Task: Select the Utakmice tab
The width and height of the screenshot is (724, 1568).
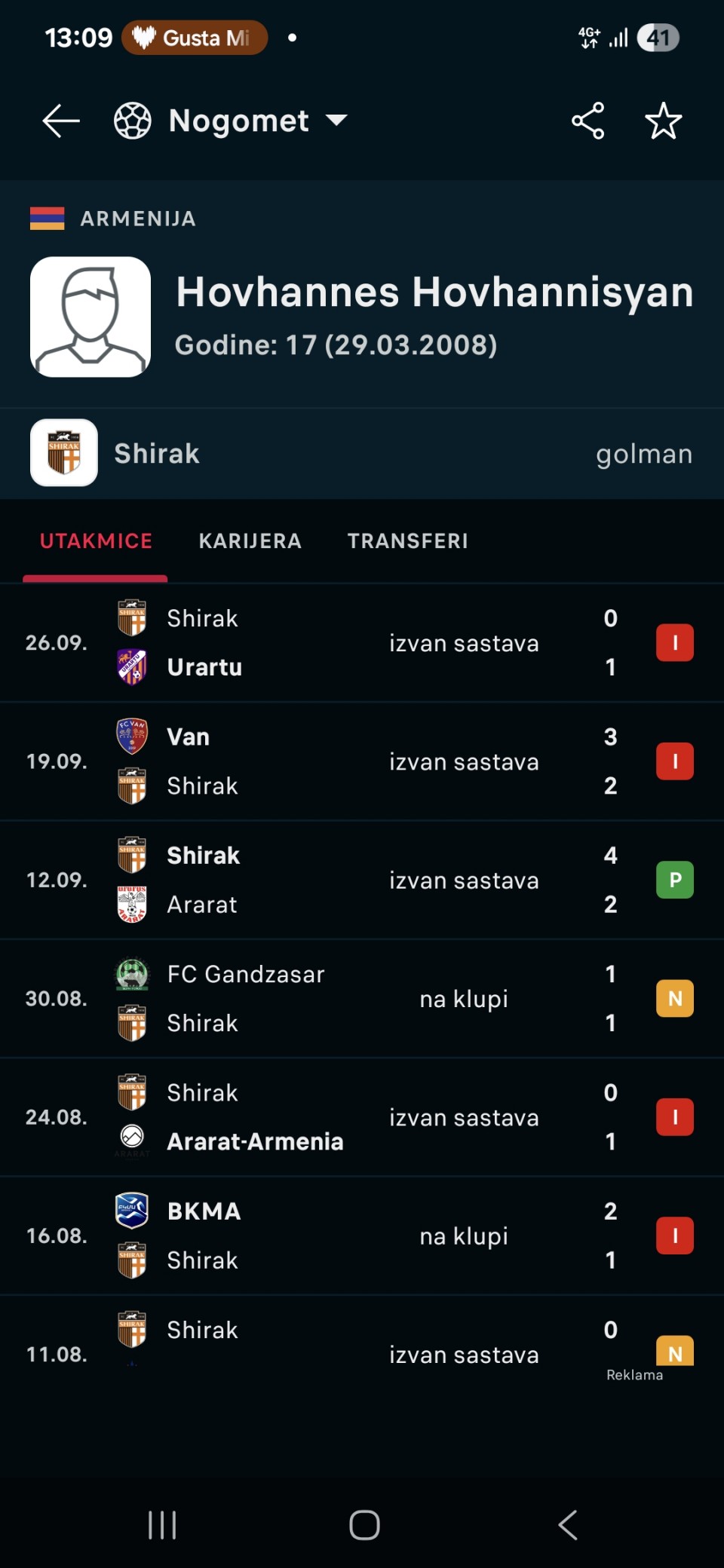Action: tap(96, 541)
